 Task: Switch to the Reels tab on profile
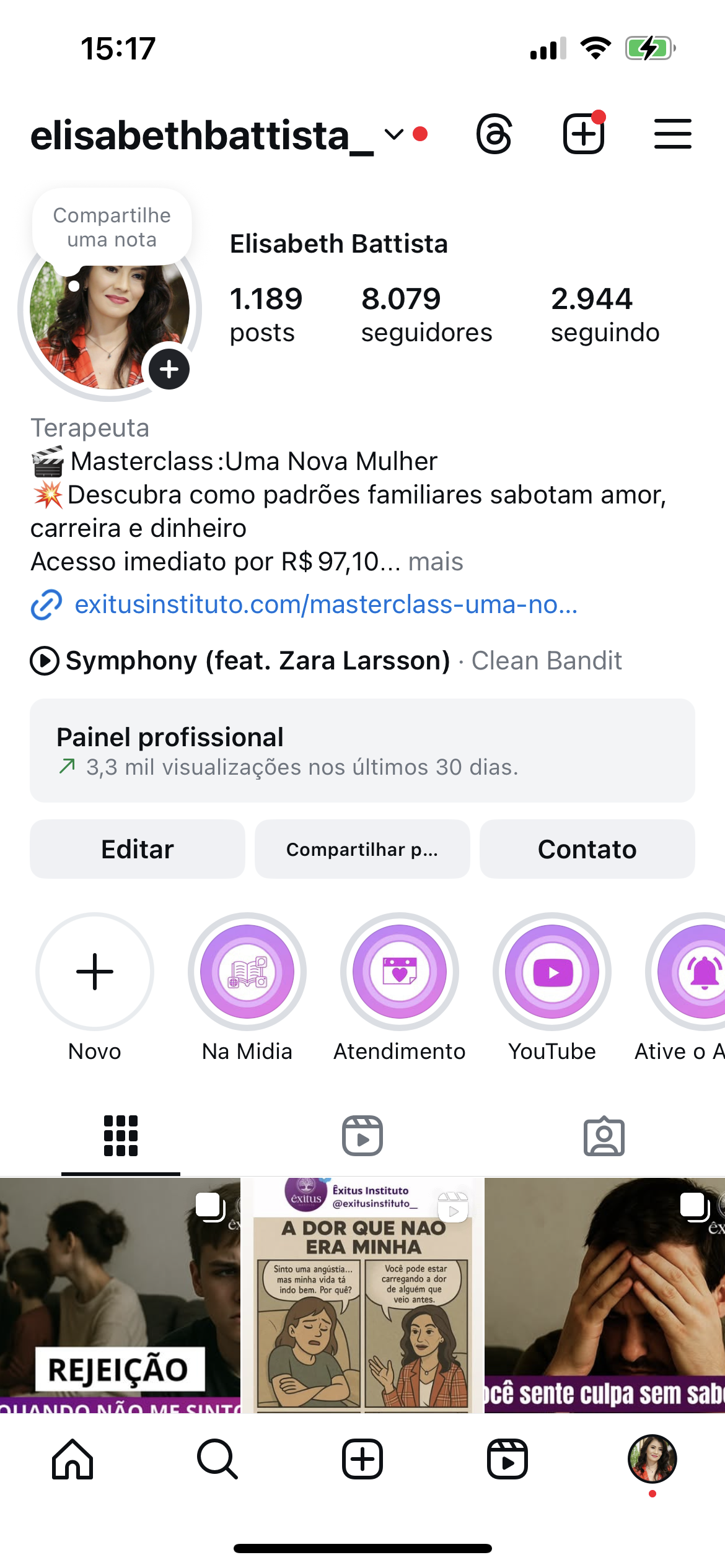point(362,1136)
